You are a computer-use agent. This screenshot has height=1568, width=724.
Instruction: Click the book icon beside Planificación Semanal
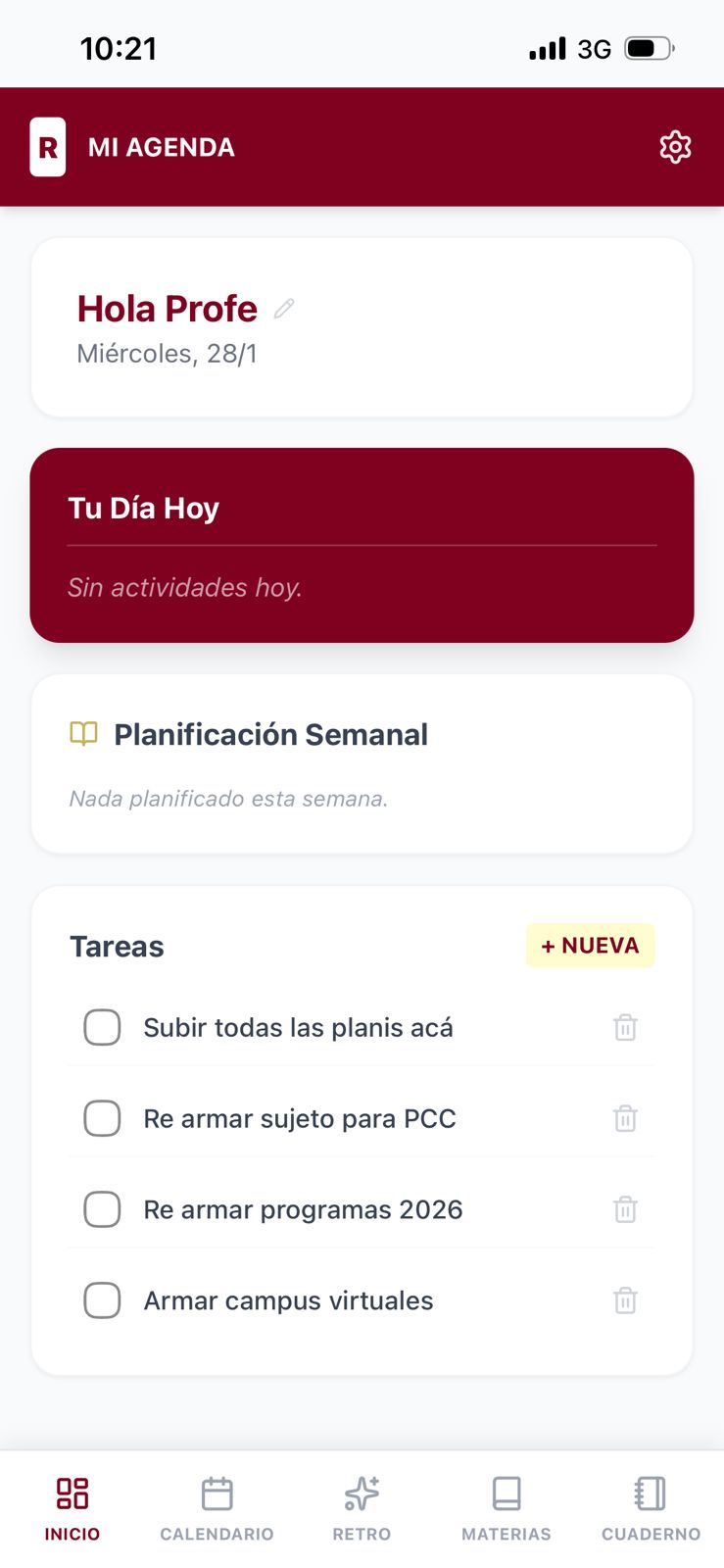click(x=82, y=733)
